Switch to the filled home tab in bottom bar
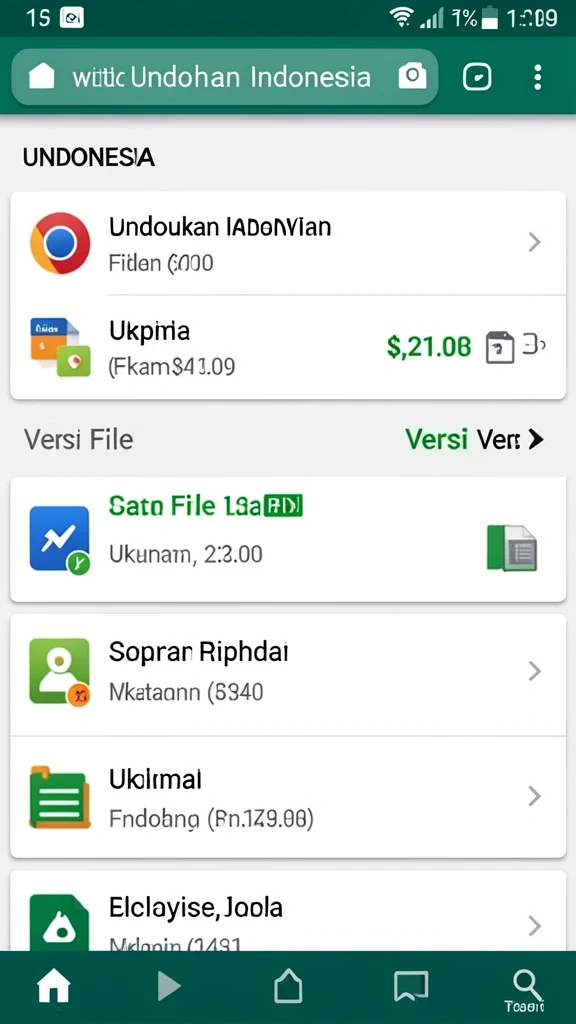 point(54,986)
